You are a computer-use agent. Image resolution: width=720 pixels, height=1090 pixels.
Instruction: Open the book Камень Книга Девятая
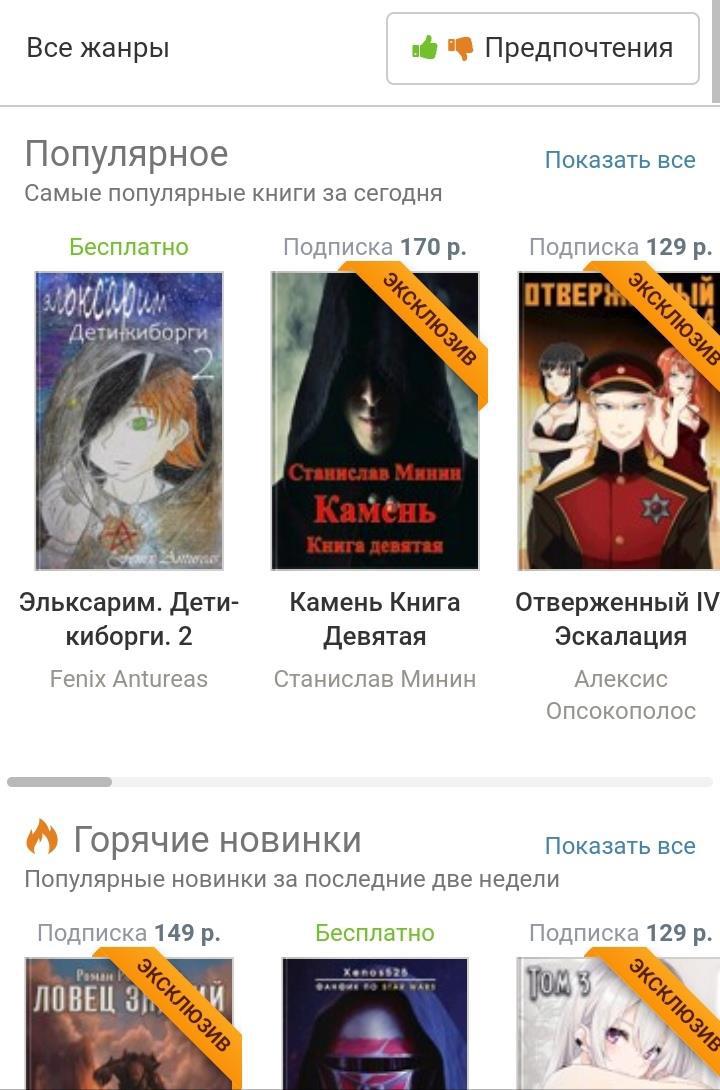[375, 420]
